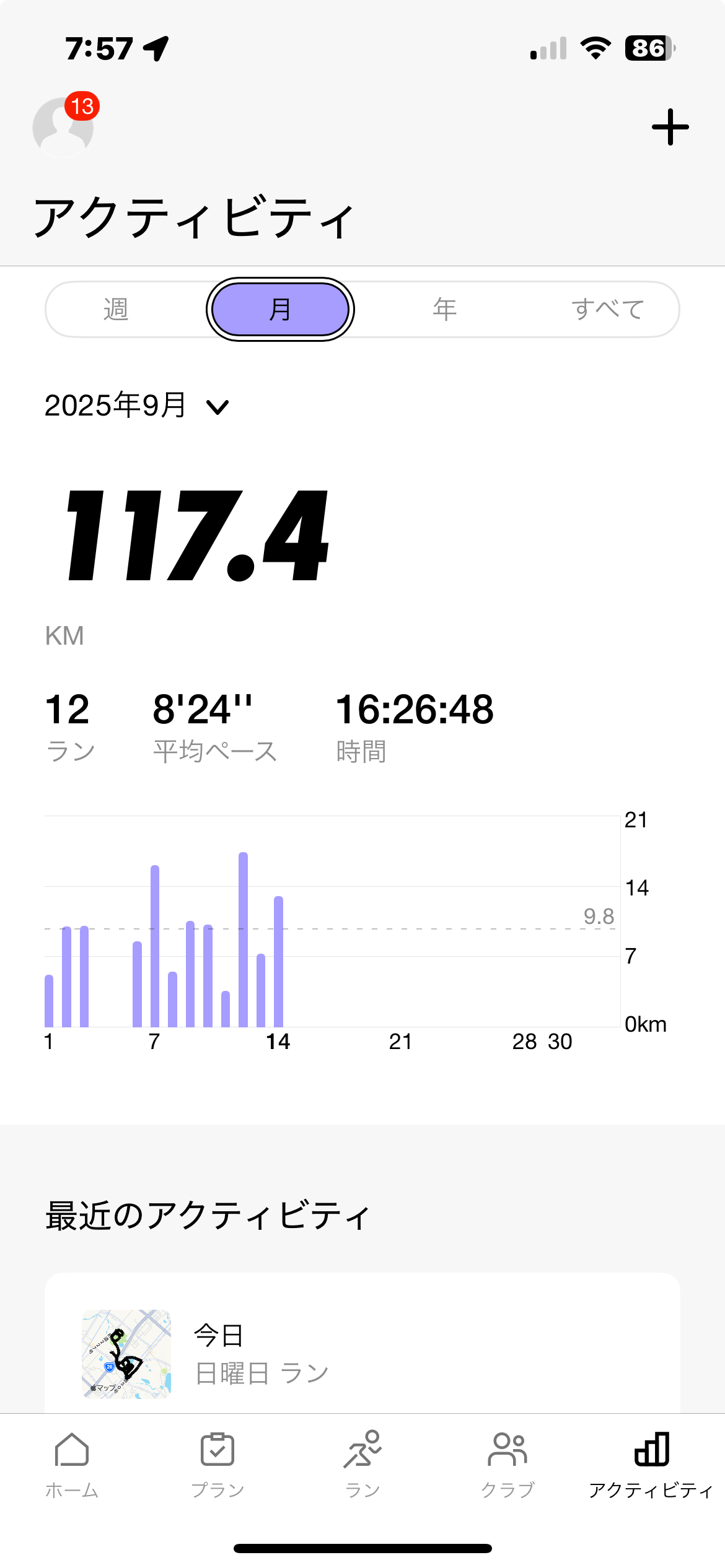Expand the 2025年9月 month picker

(137, 406)
